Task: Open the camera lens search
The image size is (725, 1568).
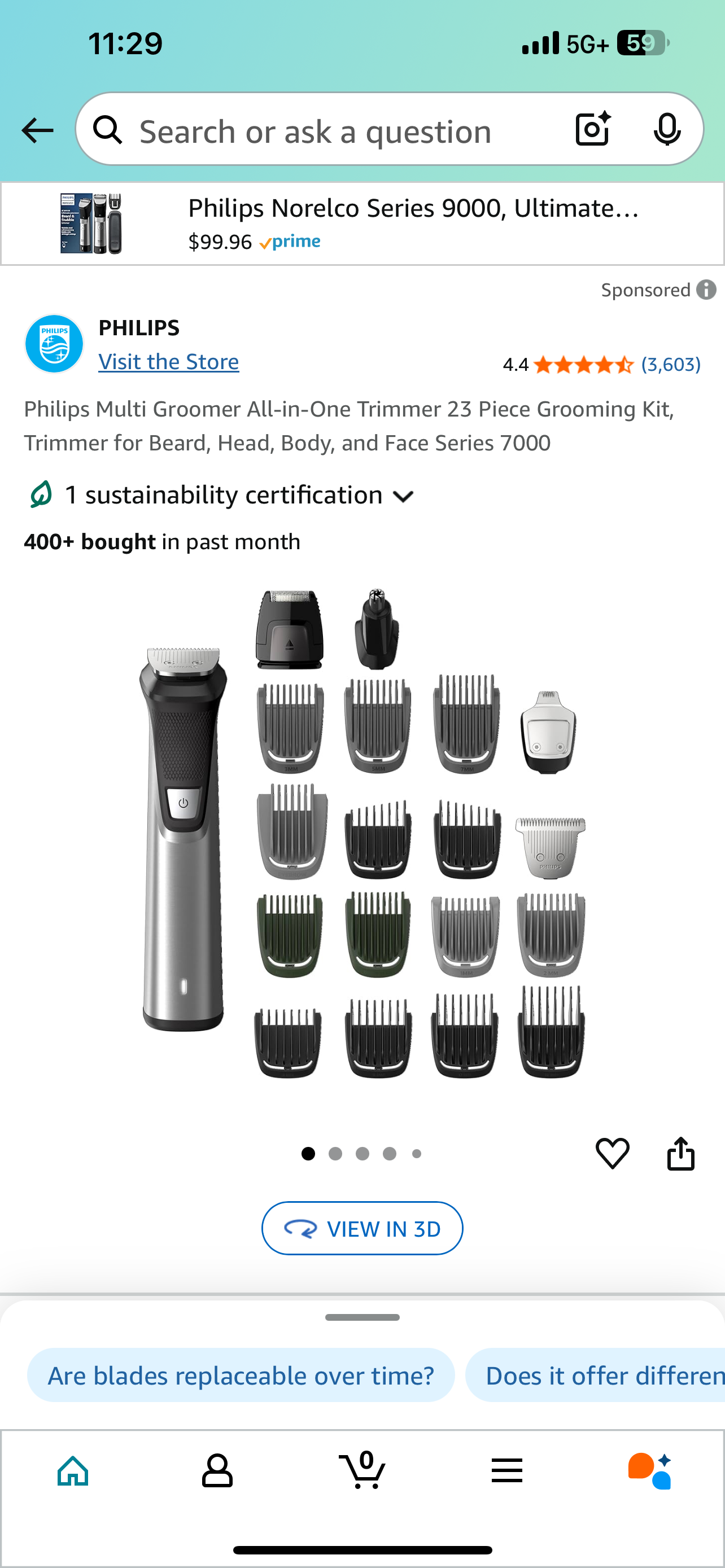Action: click(592, 129)
